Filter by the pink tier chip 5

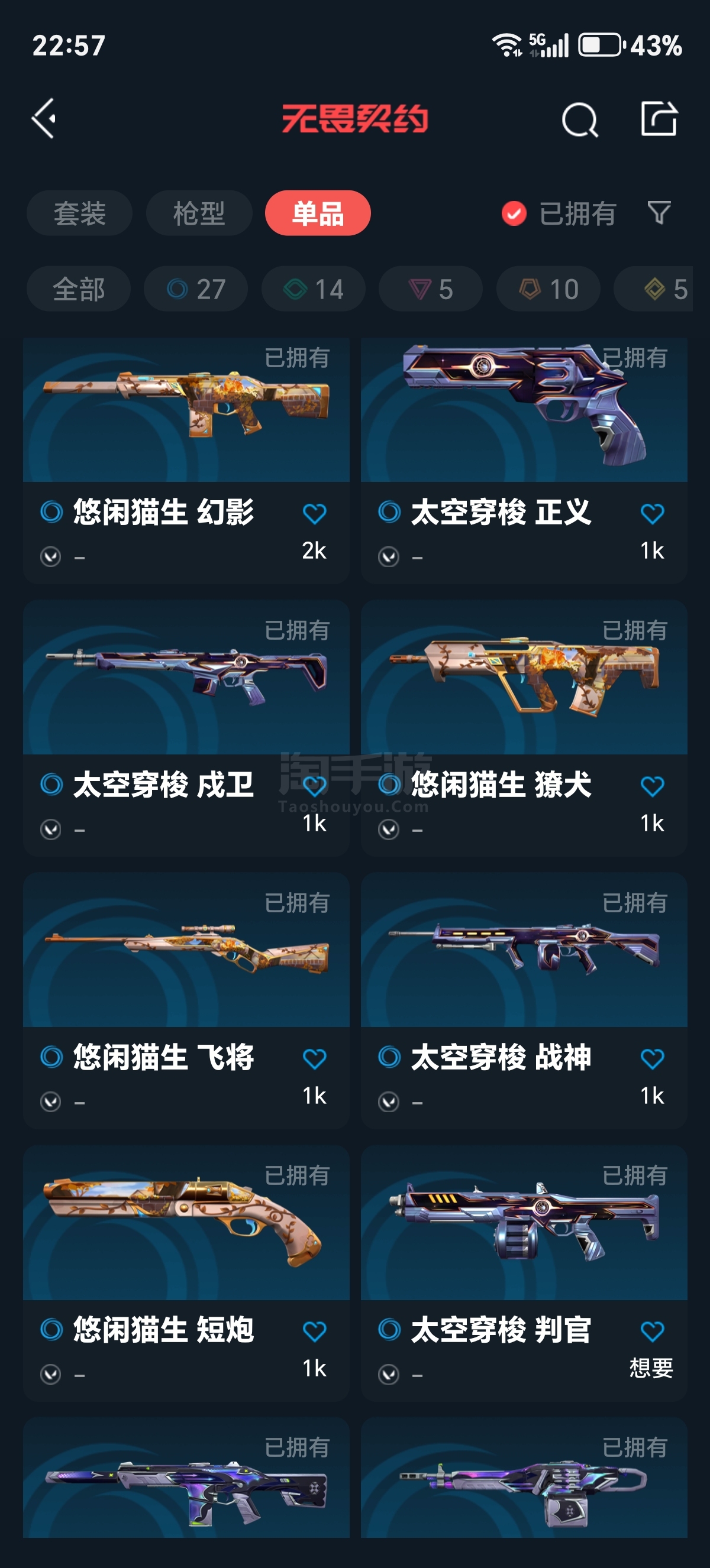pos(431,289)
